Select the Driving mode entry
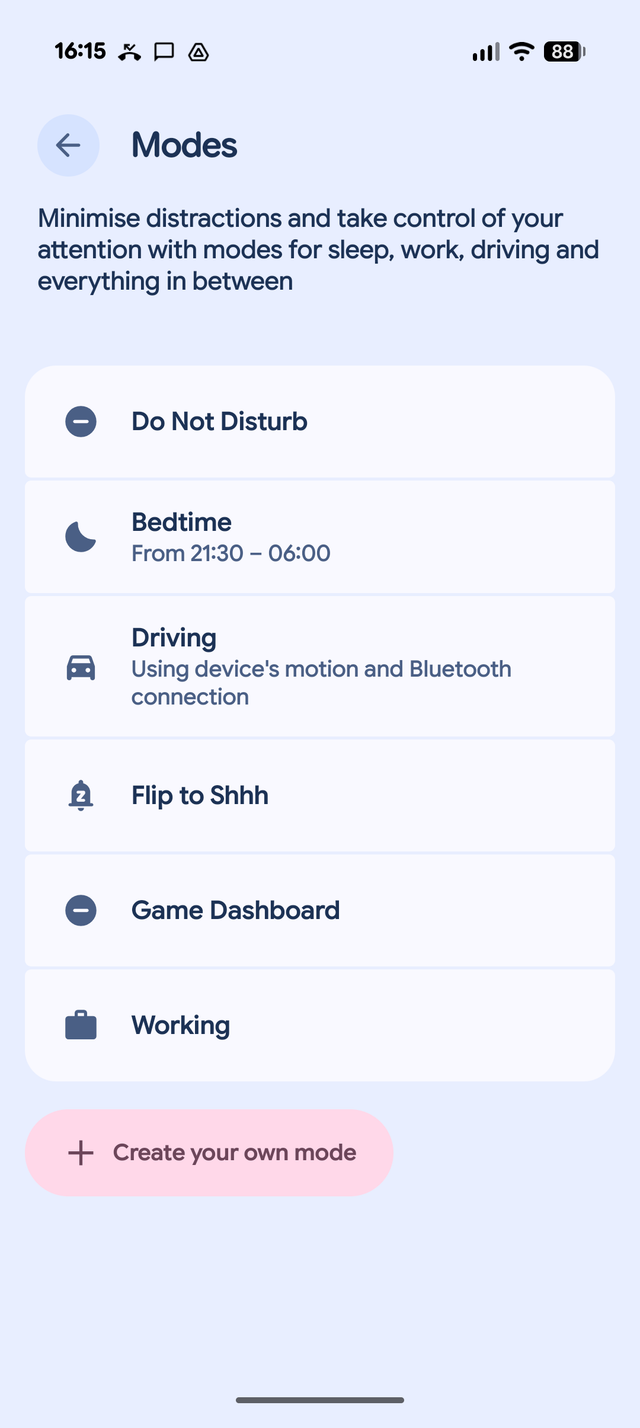The height and width of the screenshot is (1428, 640). coord(319,667)
